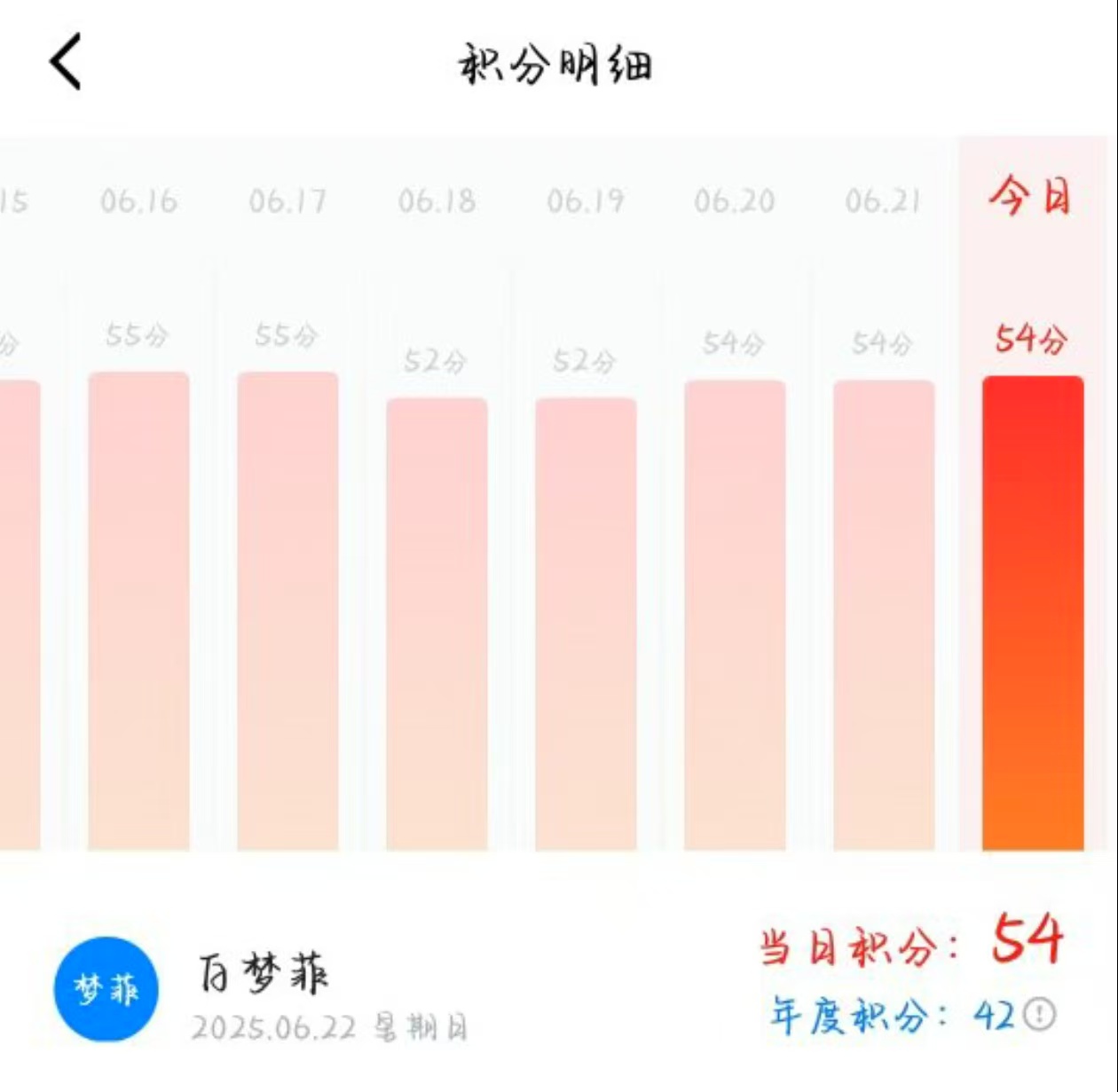Select the 06.16 points bar
The width and height of the screenshot is (1118, 1092).
[x=138, y=610]
